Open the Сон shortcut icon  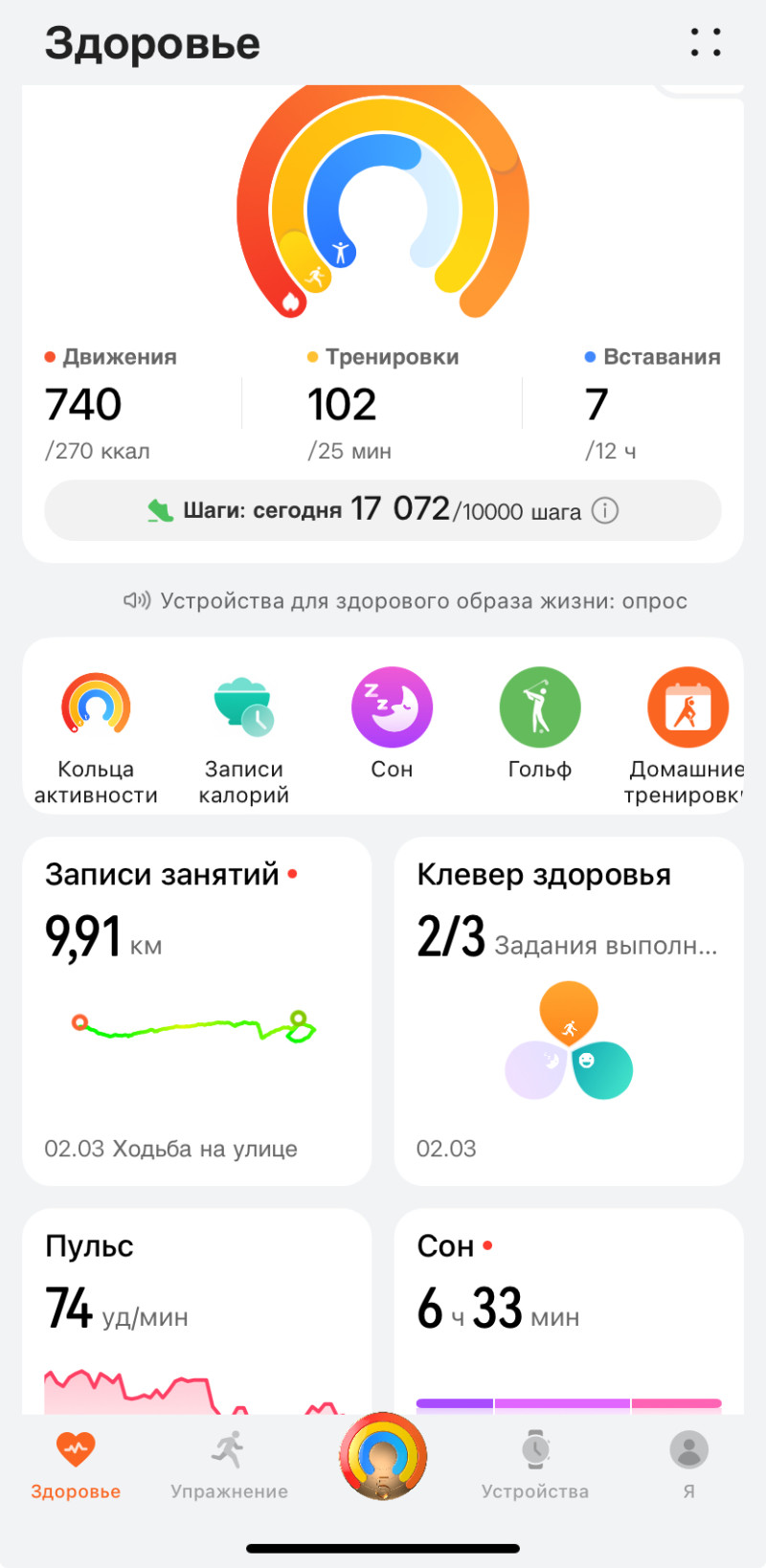click(392, 708)
